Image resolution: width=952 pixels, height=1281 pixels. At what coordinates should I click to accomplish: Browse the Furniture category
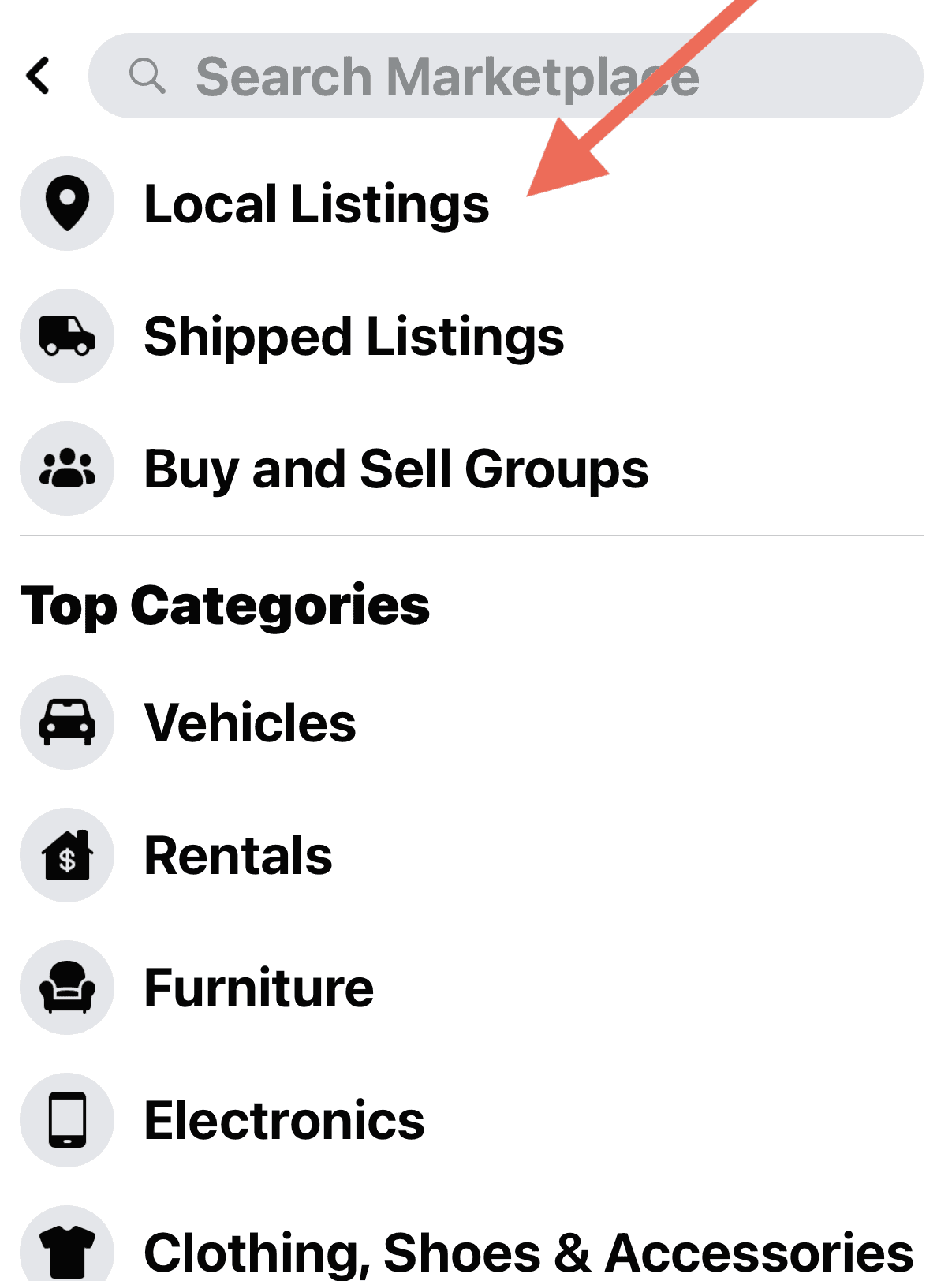pyautogui.click(x=259, y=987)
